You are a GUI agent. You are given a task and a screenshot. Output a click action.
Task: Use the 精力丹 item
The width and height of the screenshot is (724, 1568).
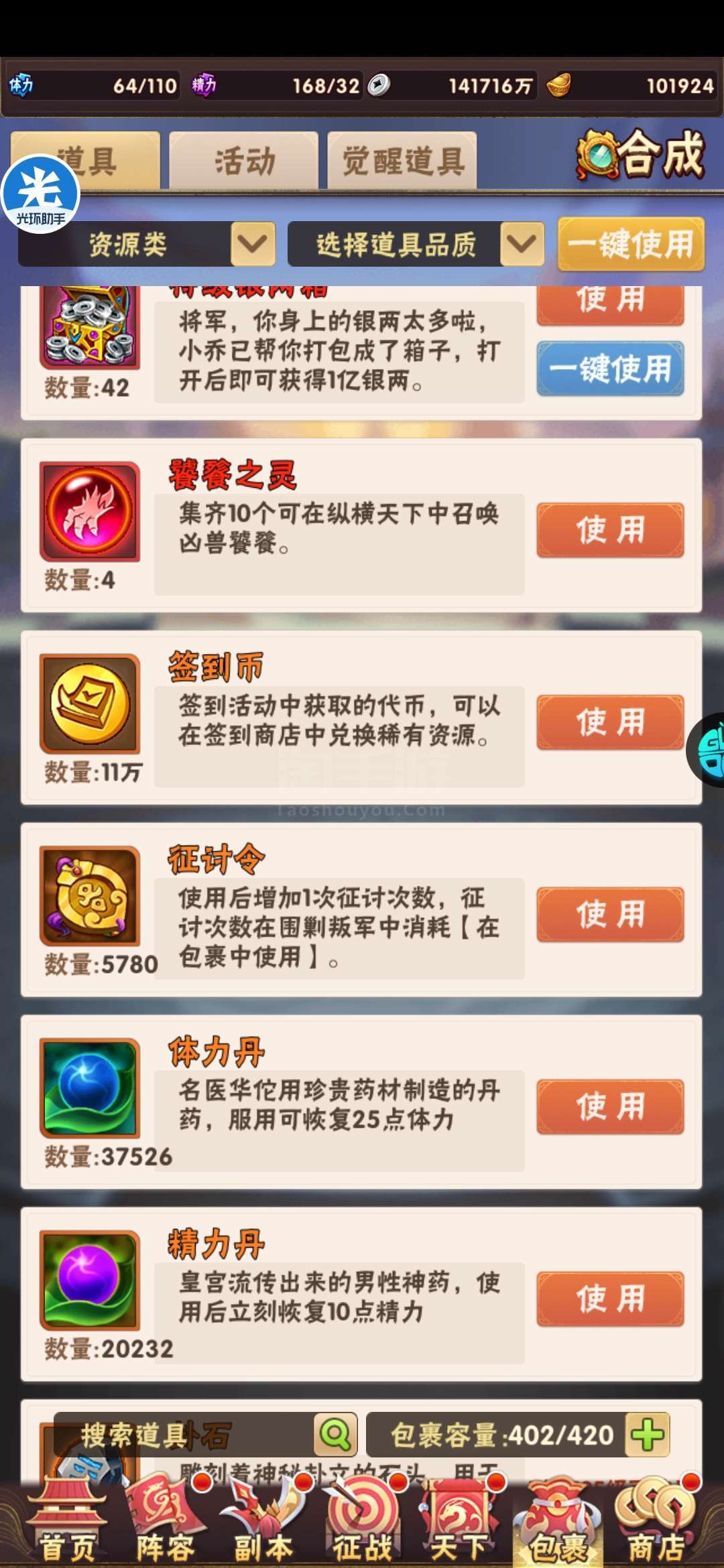click(610, 1299)
